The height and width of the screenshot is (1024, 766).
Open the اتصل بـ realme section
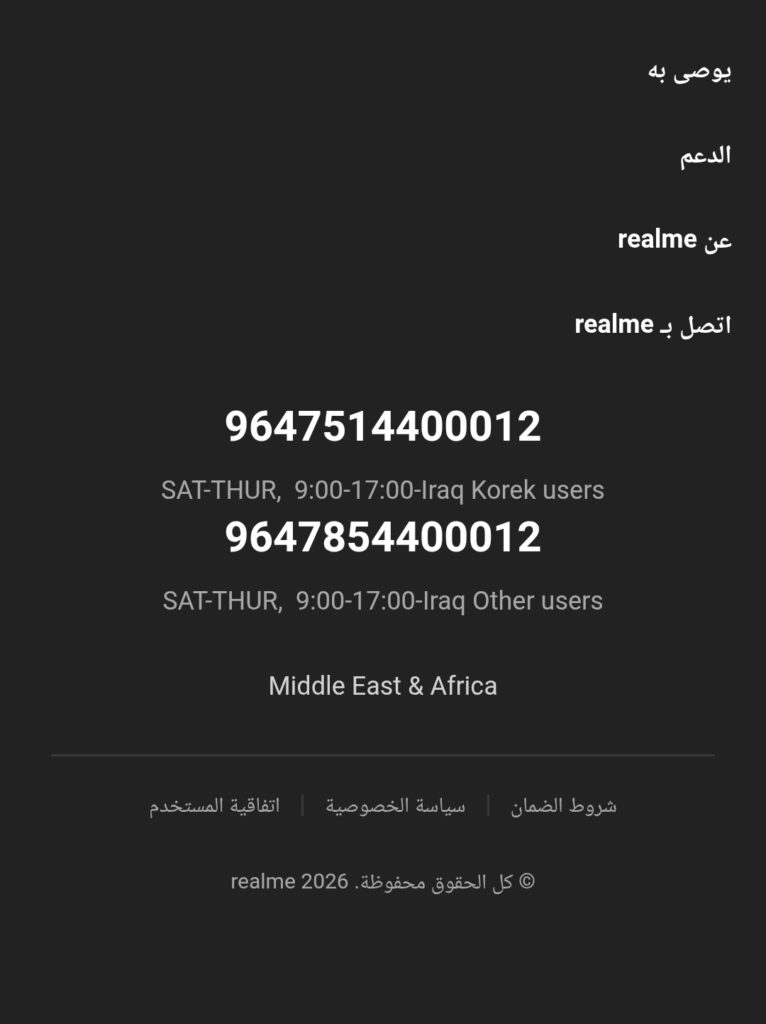[653, 325]
